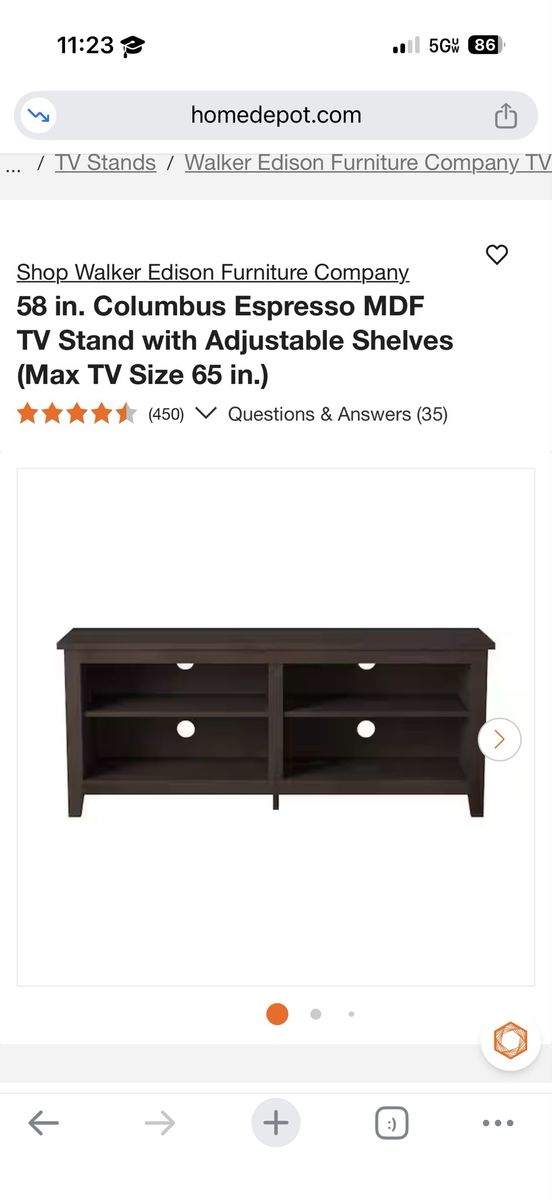Open a new browser tab
This screenshot has height=1200, width=552.
(x=276, y=1123)
